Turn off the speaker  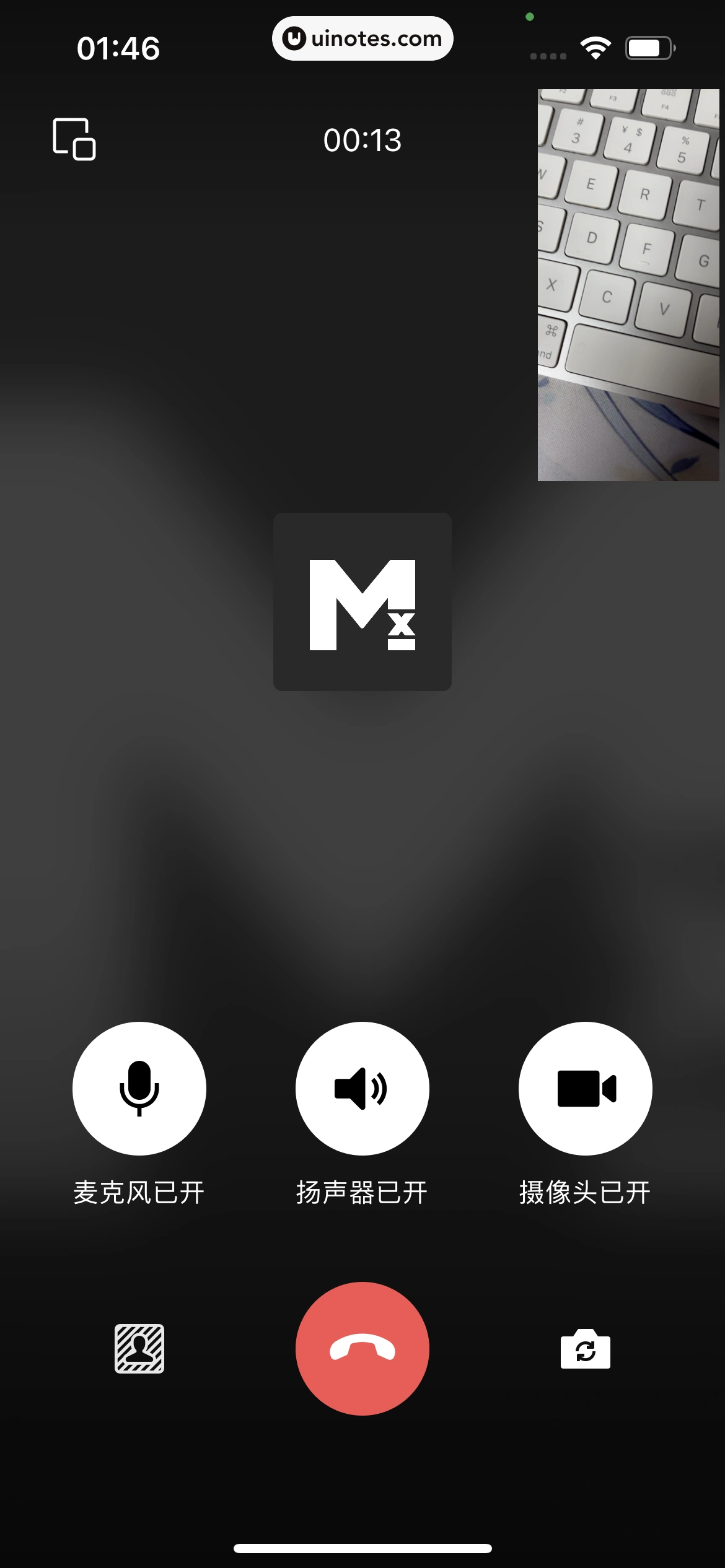click(362, 1088)
